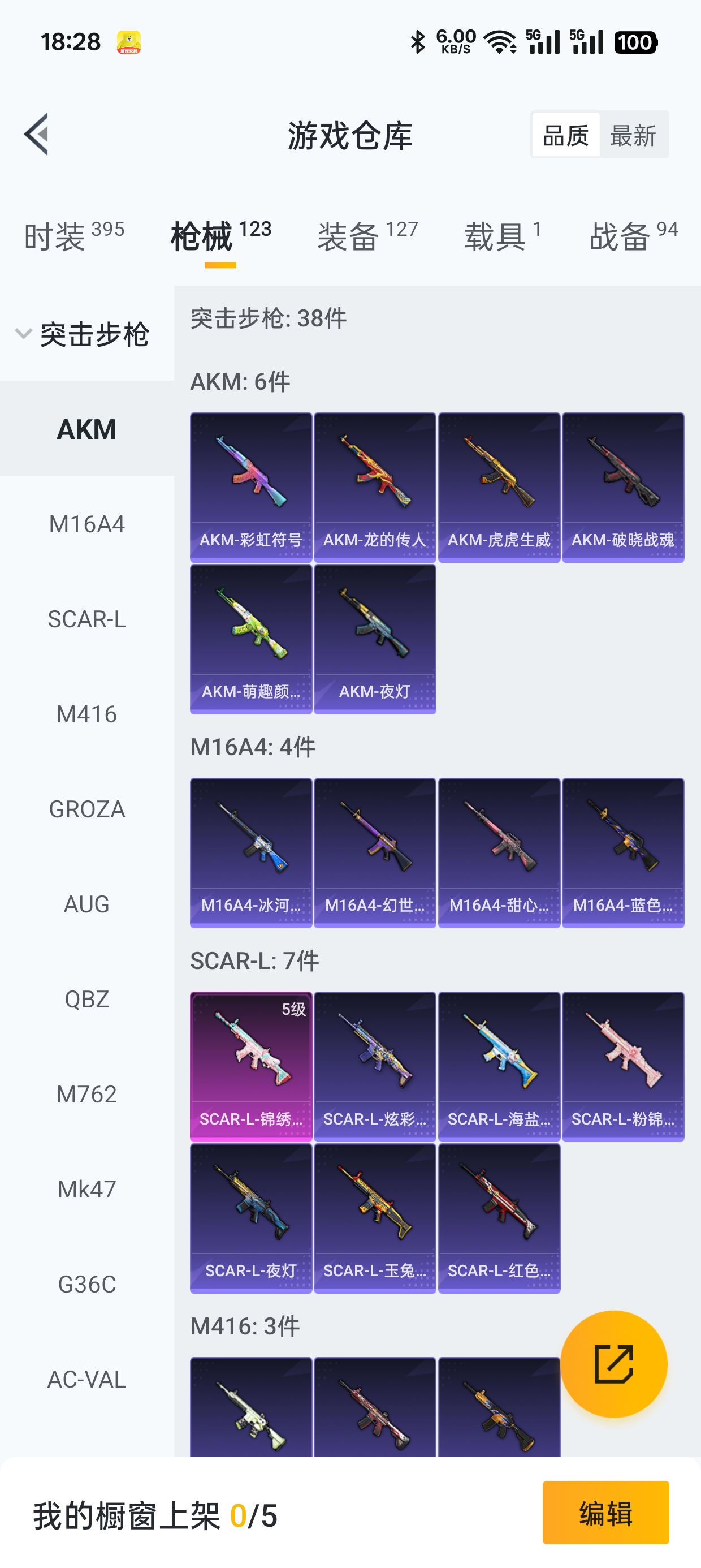
Task: View the SCAR-L-夜灯 skin
Action: pyautogui.click(x=250, y=1217)
